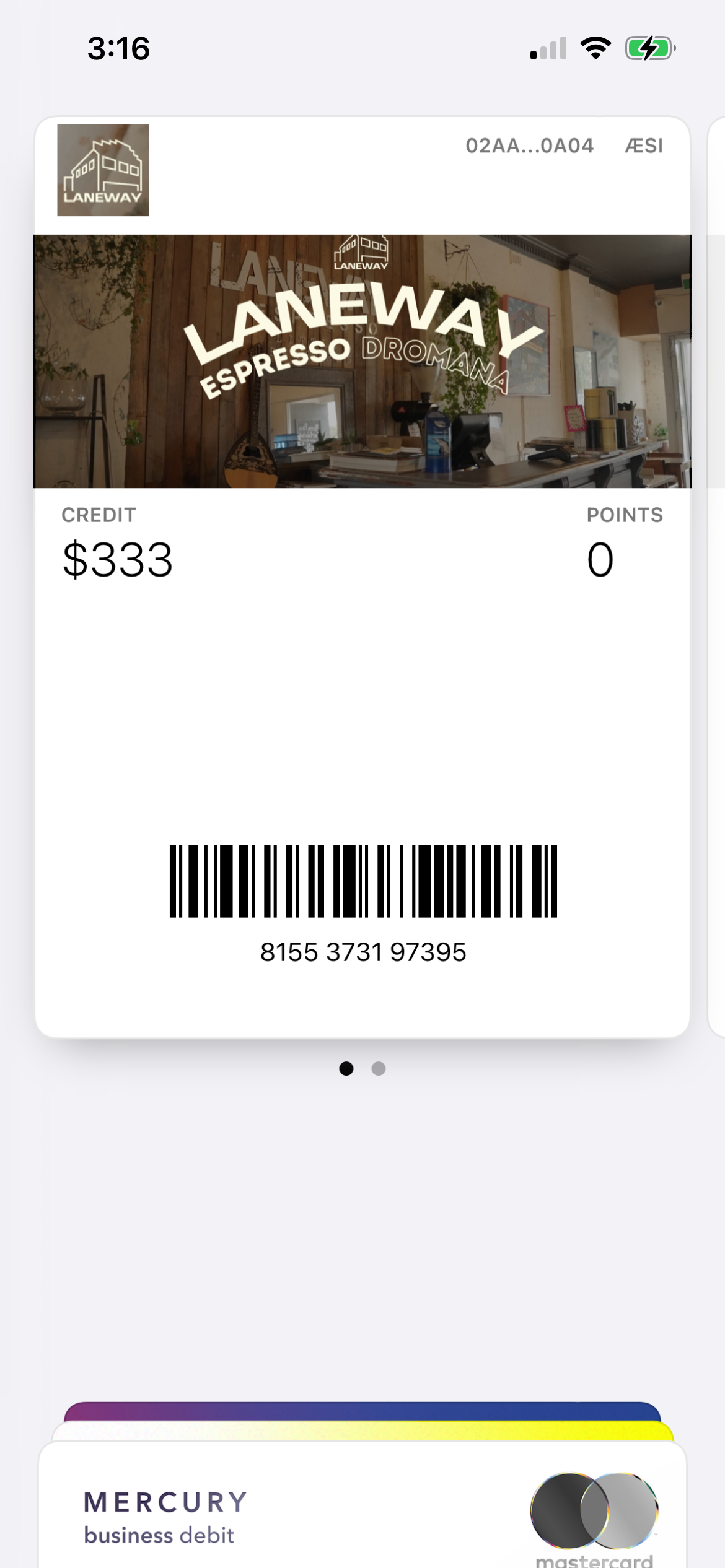Tap the cellular signal icon
Viewport: 725px width, 1568px height.
(x=547, y=48)
